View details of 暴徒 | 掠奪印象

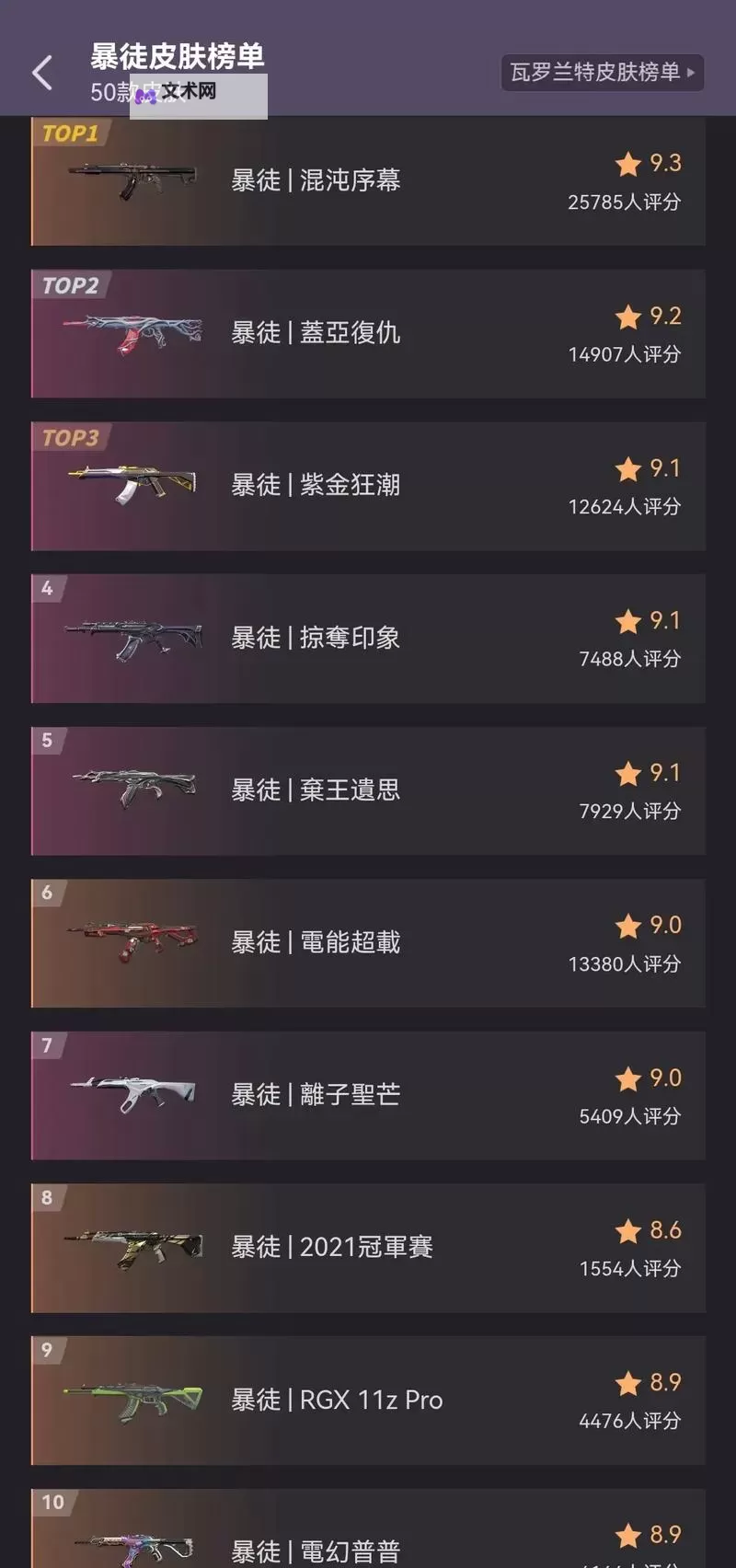click(x=368, y=639)
